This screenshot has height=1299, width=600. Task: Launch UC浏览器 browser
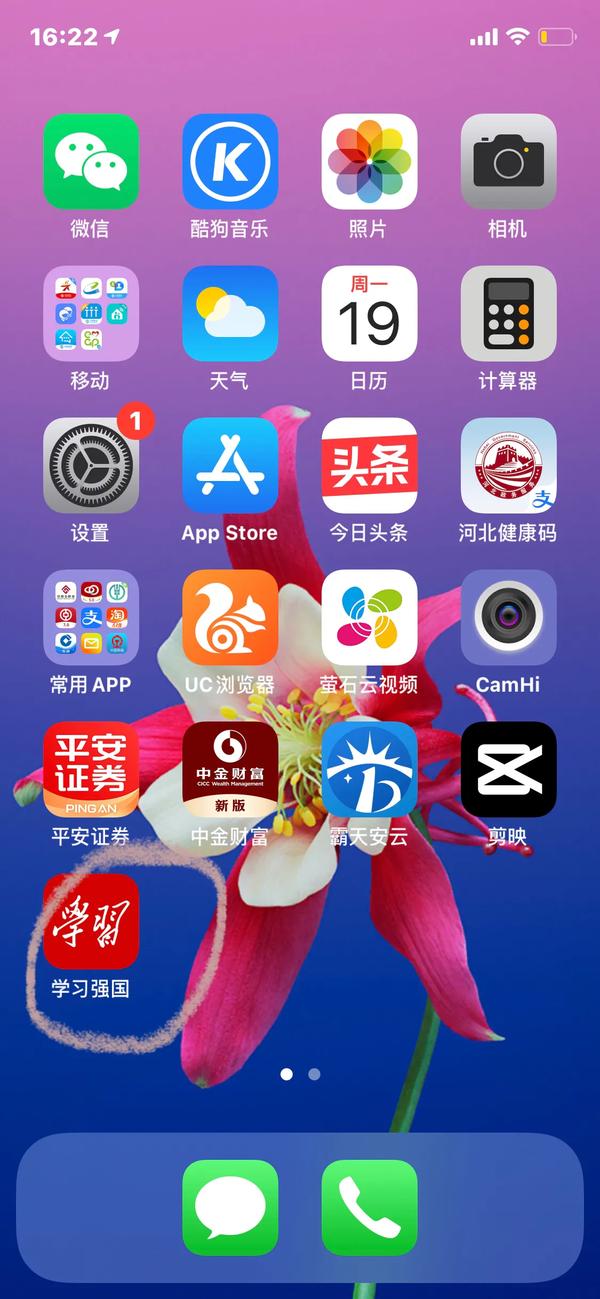pyautogui.click(x=230, y=617)
